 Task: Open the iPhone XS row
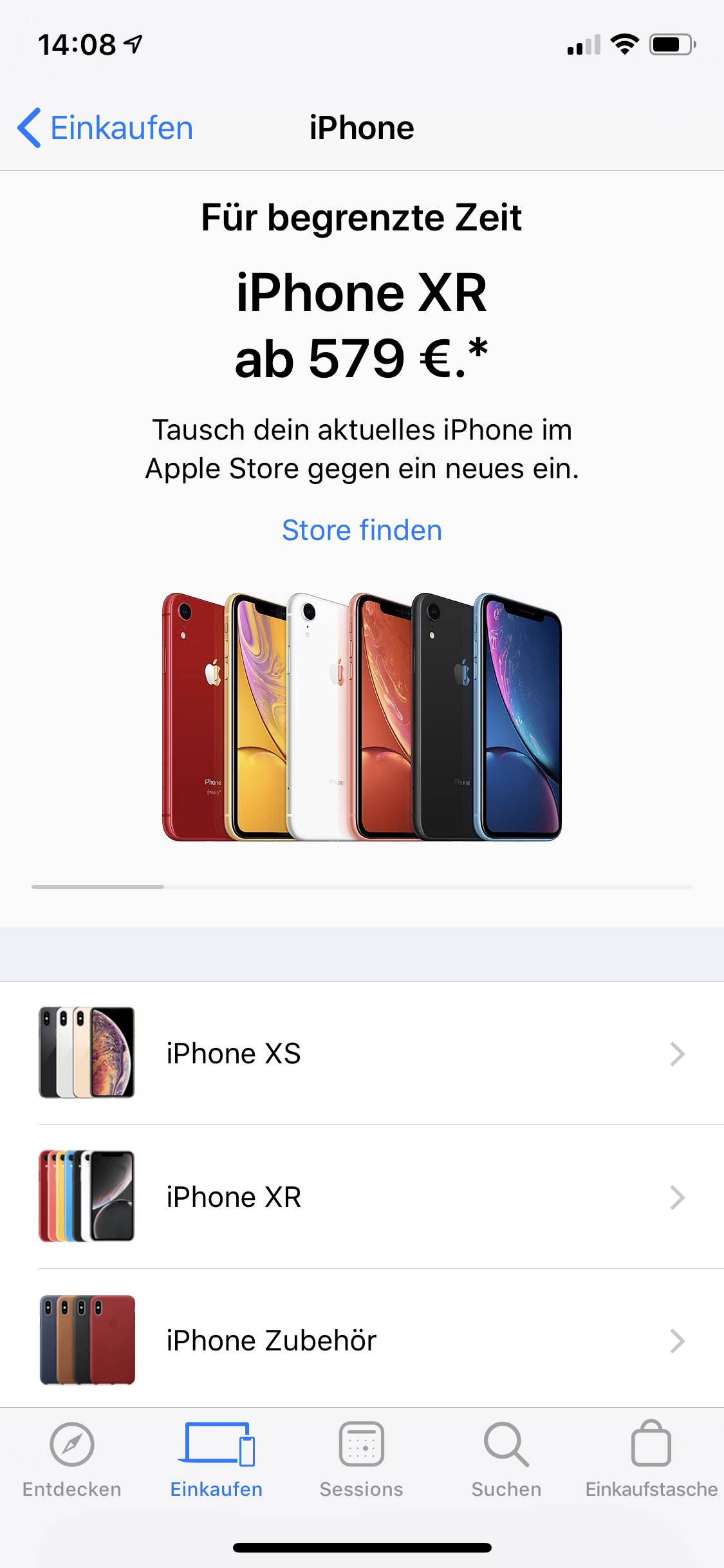362,1053
